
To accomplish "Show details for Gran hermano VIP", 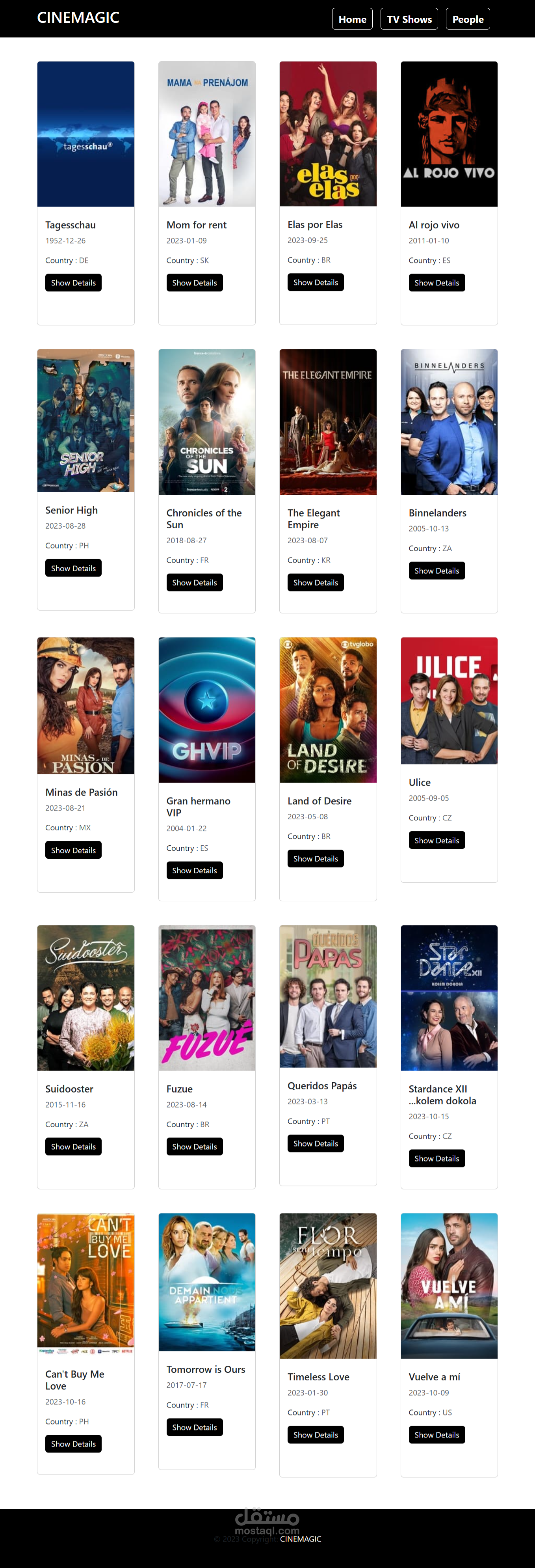I will coord(195,871).
